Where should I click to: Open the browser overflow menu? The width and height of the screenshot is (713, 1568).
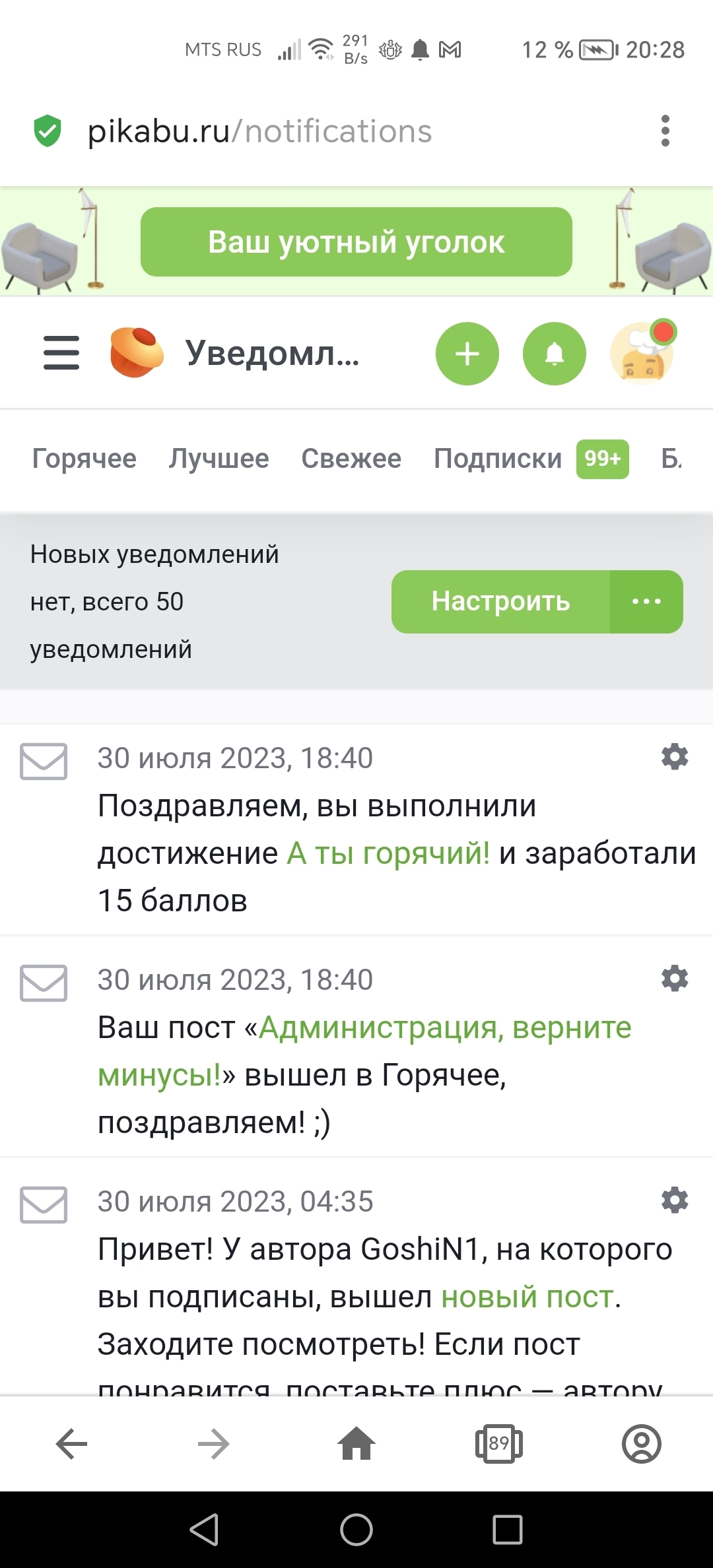click(x=665, y=131)
